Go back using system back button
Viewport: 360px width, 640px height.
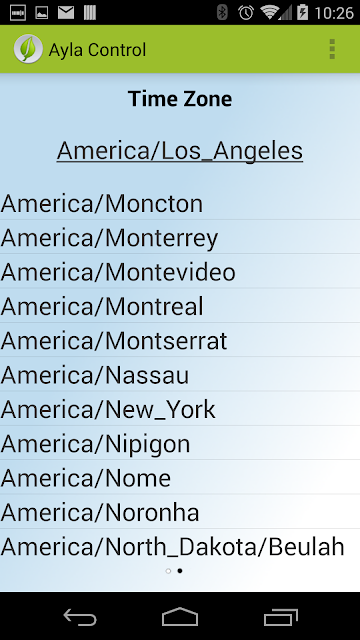80,617
